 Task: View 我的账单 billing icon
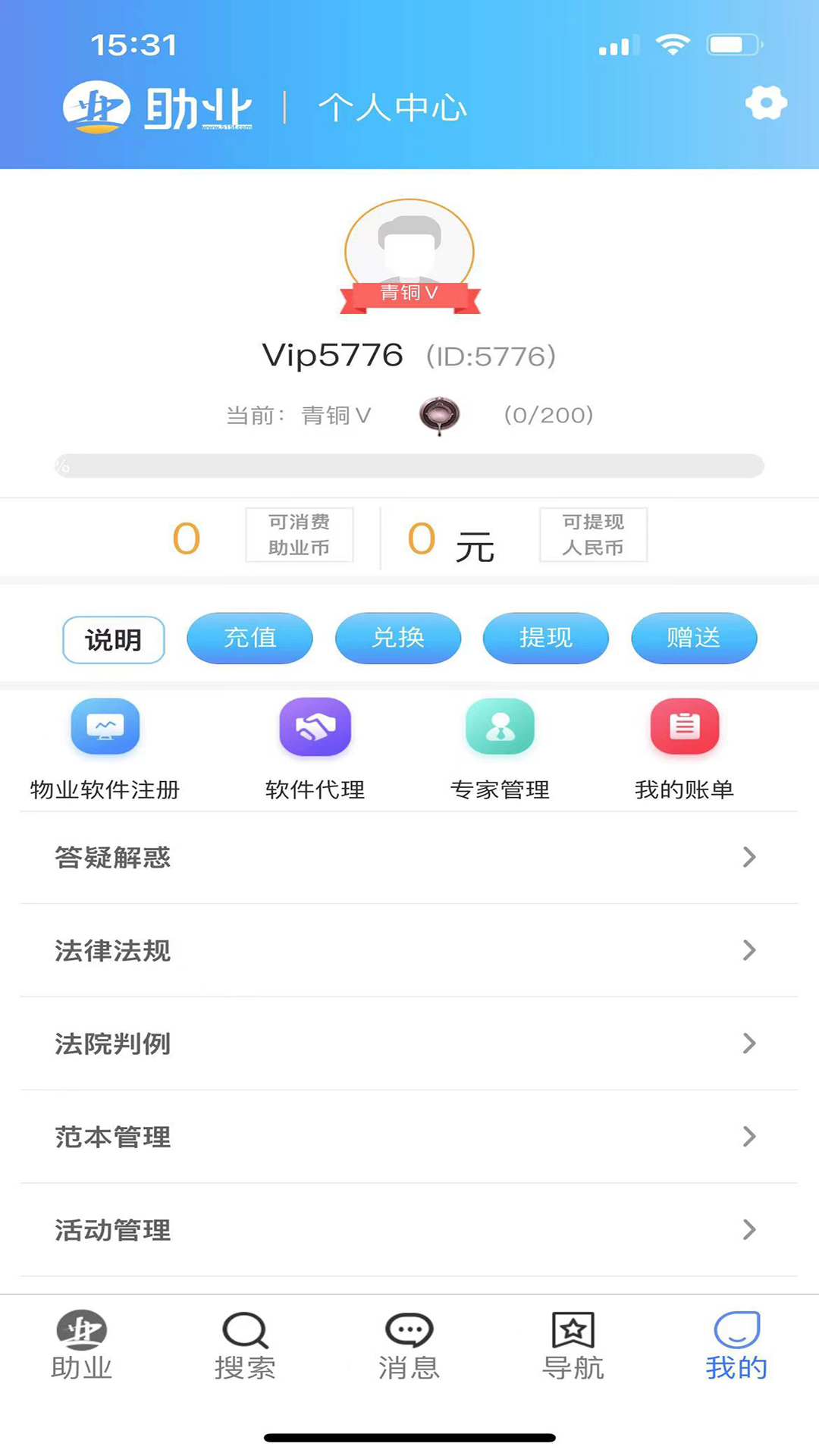pyautogui.click(x=683, y=726)
